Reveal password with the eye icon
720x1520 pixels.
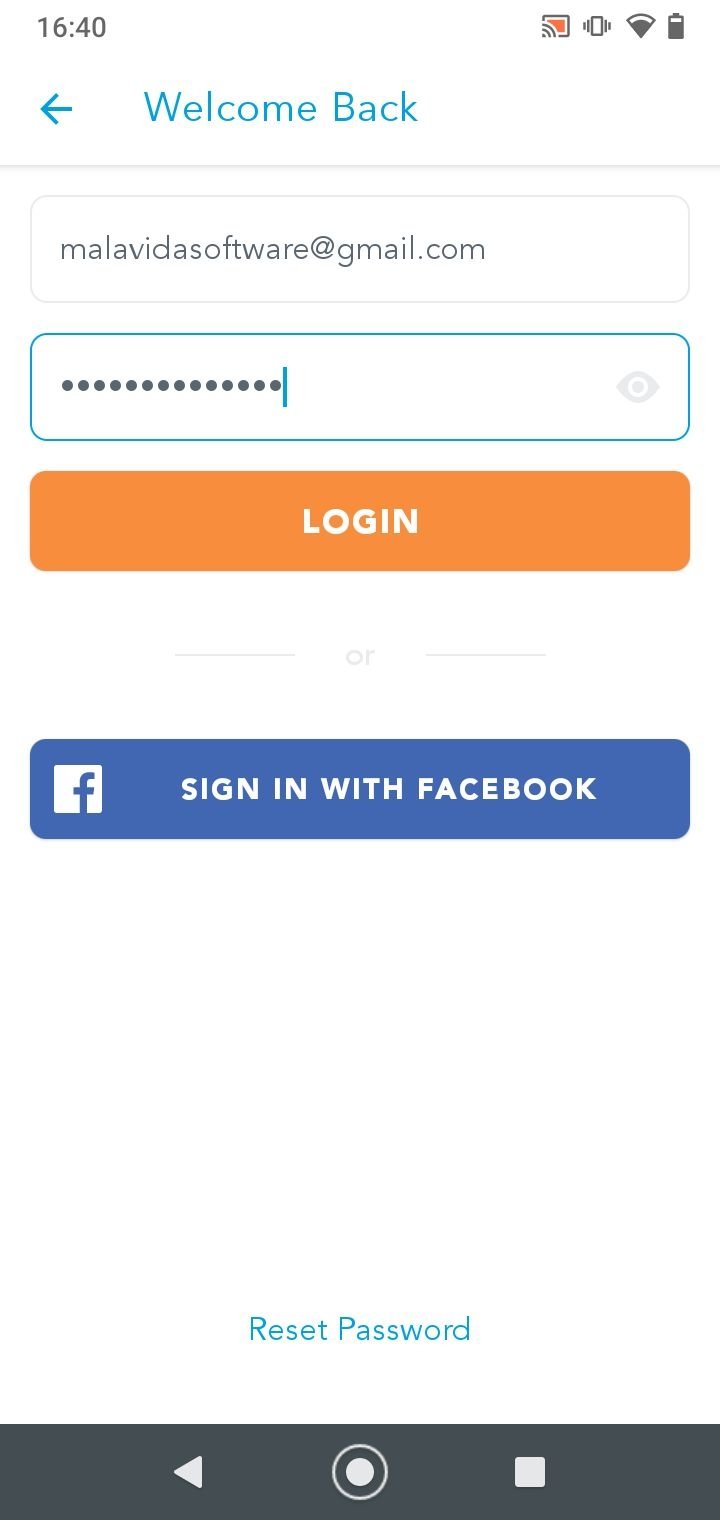pyautogui.click(x=638, y=387)
